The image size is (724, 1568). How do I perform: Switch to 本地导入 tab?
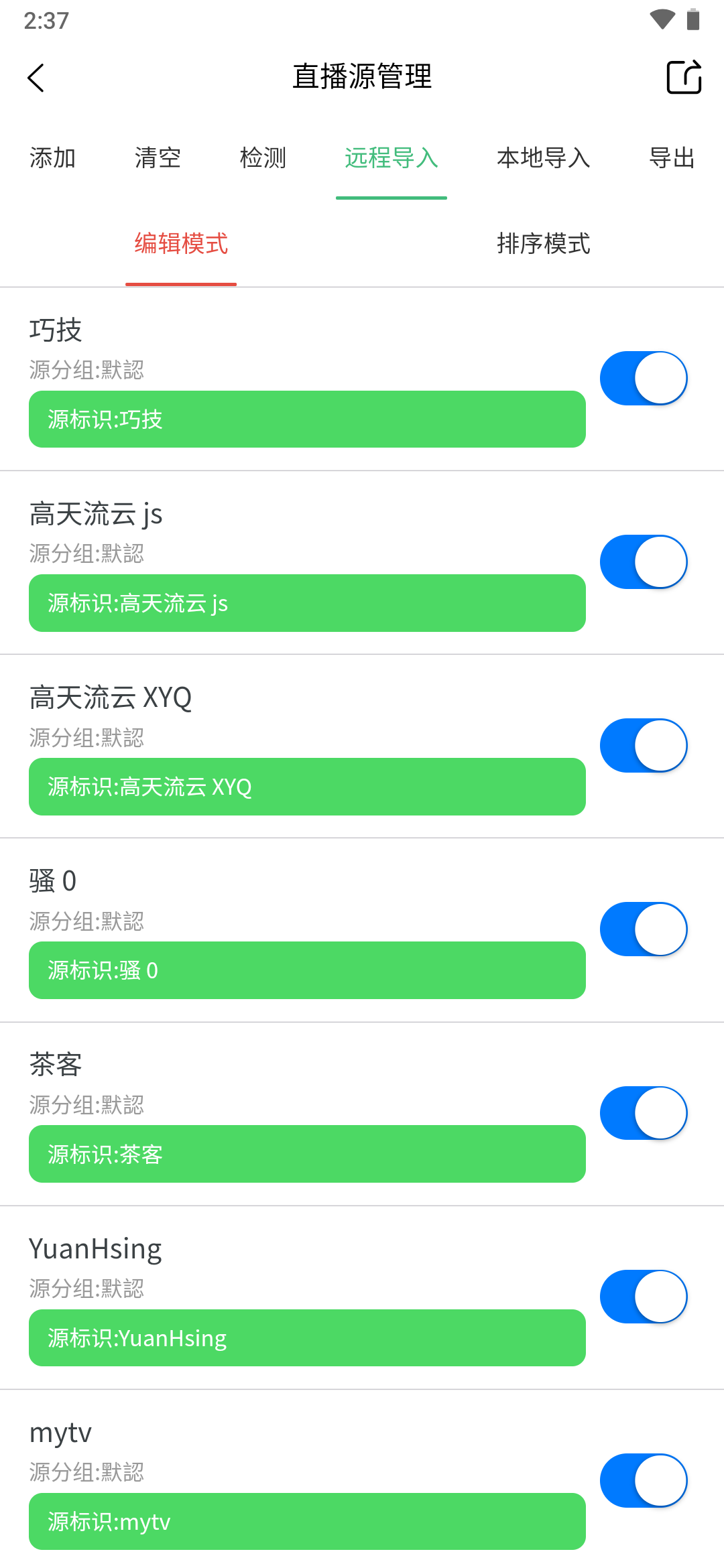pos(542,158)
